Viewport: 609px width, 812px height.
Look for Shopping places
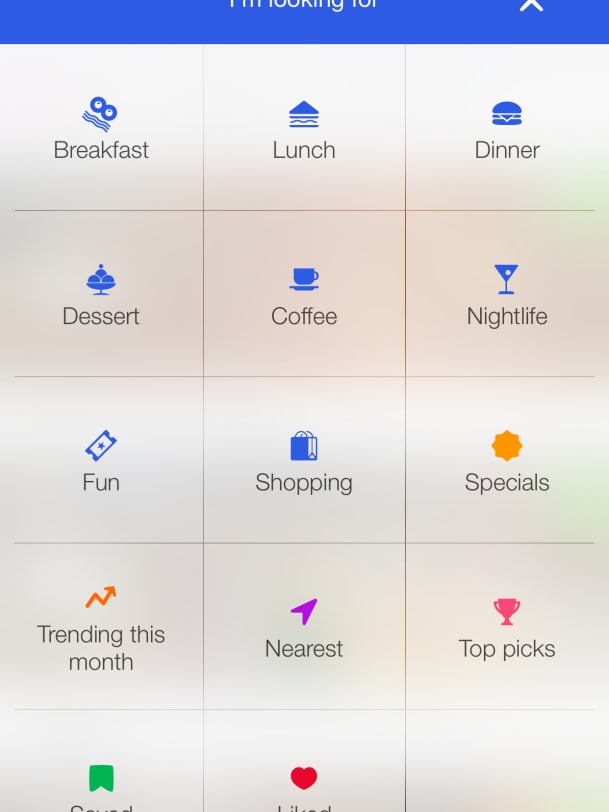point(304,460)
